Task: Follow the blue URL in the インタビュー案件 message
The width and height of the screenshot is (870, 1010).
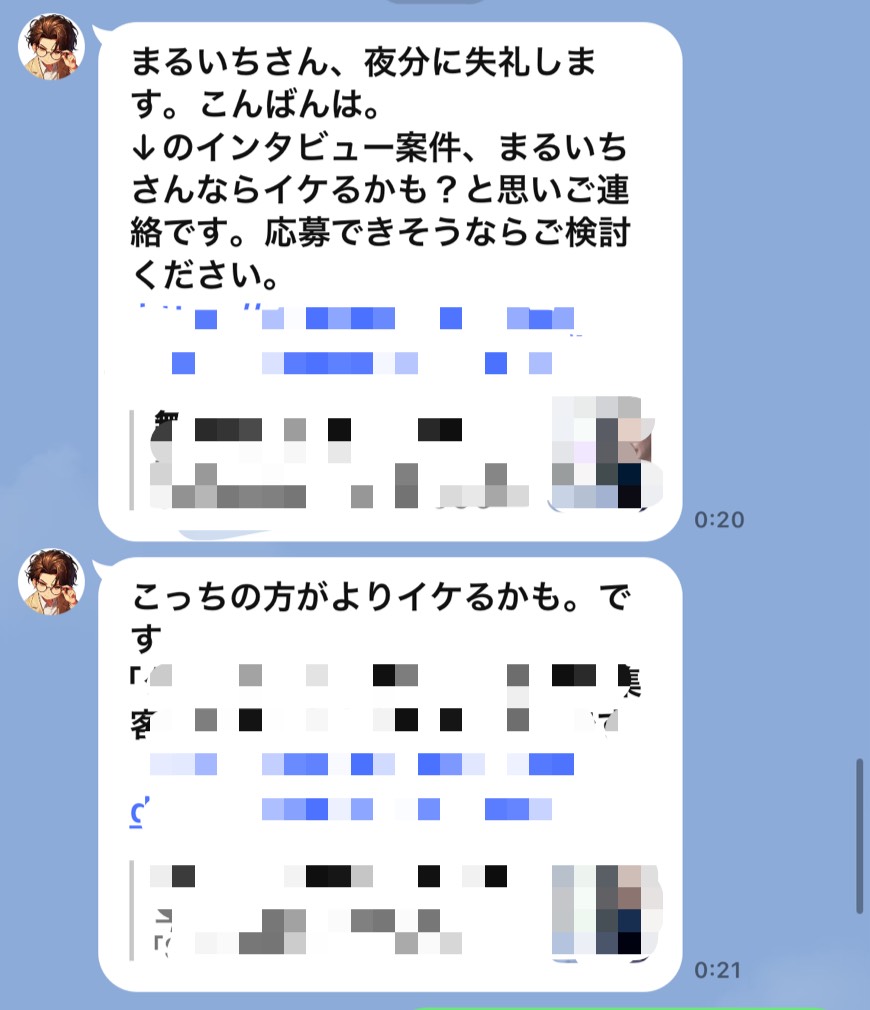Action: 360,340
